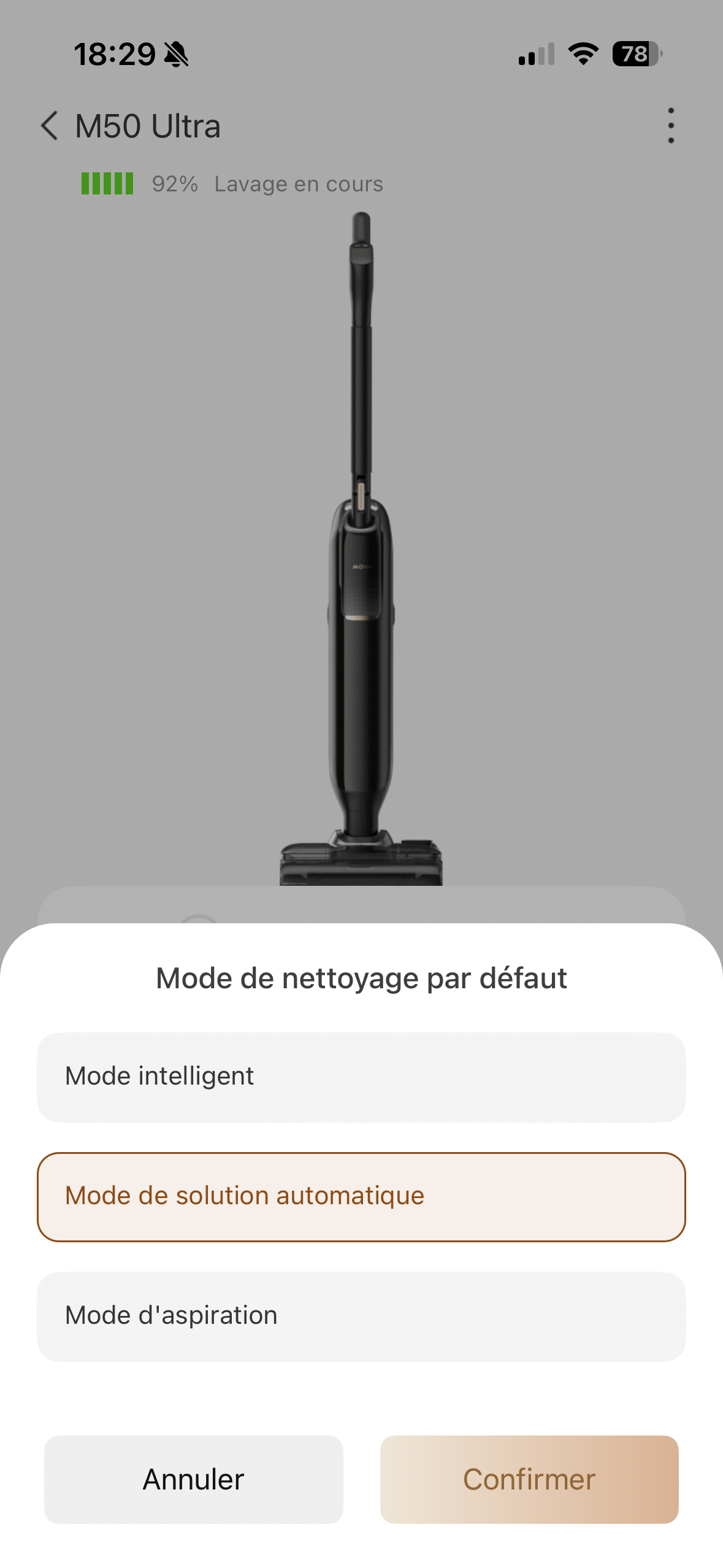This screenshot has width=723, height=1568.
Task: Choose Mode de solution automatique
Action: click(361, 1196)
